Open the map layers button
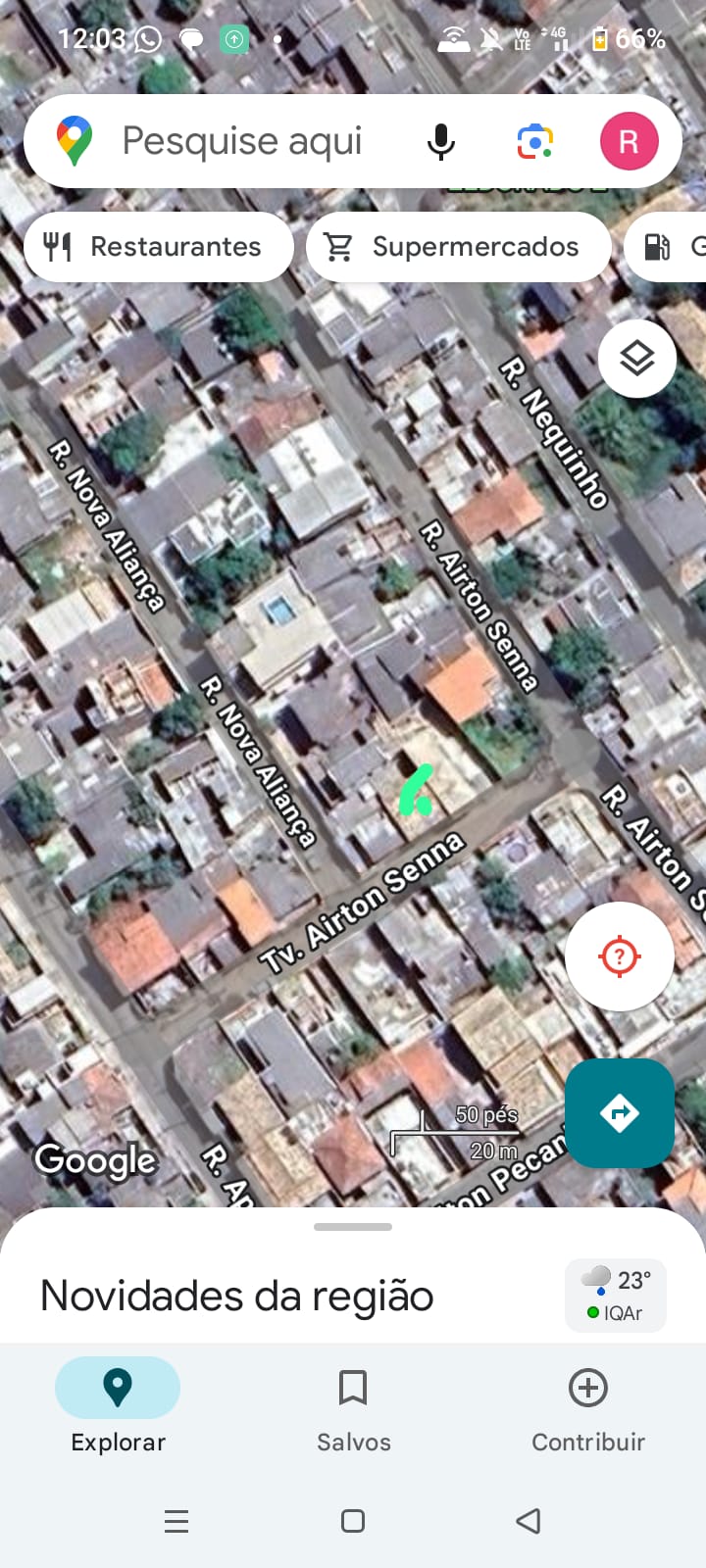Image resolution: width=706 pixels, height=1568 pixels. pos(637,359)
